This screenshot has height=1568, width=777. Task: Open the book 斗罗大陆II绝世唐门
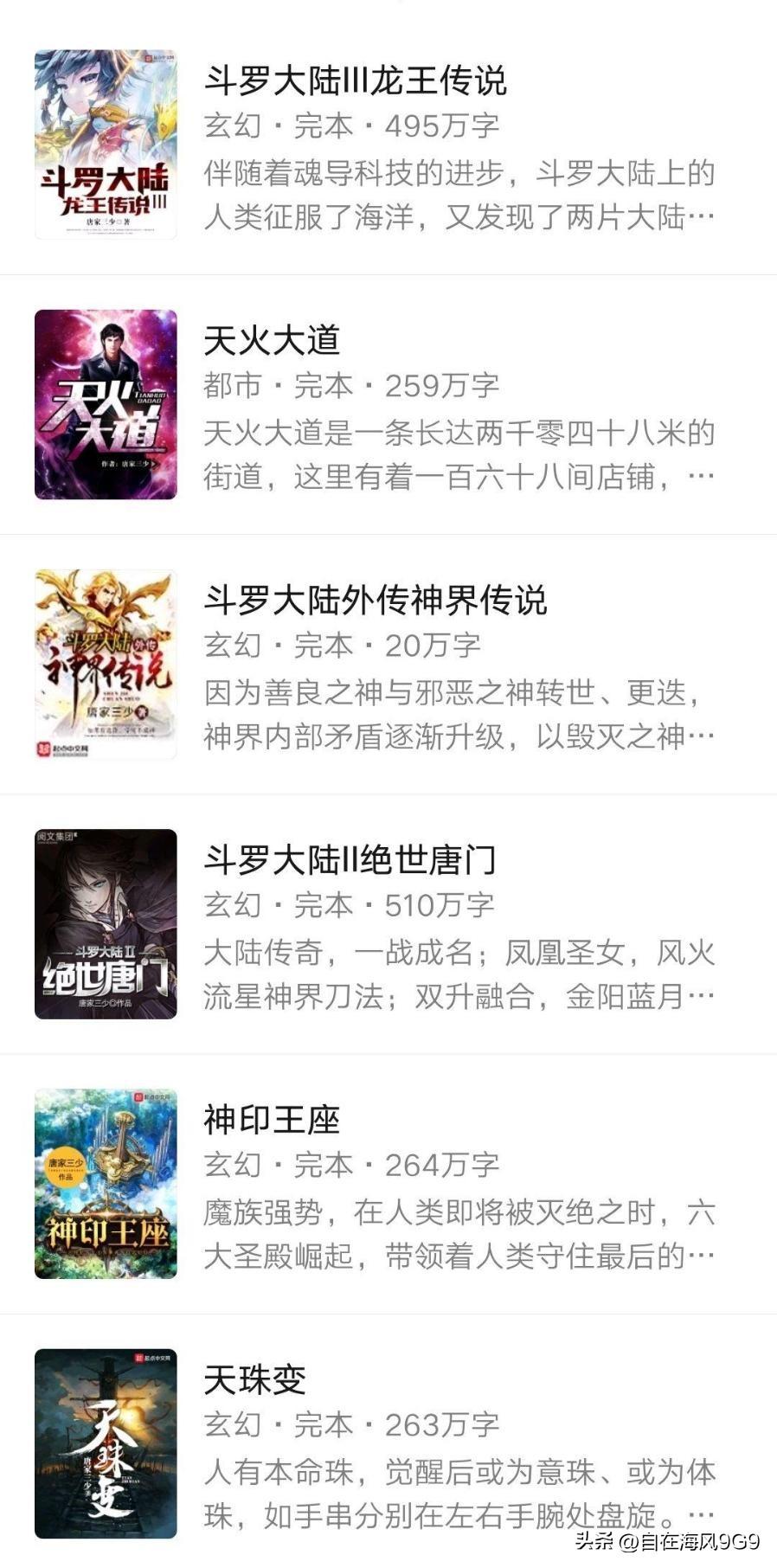[x=350, y=860]
